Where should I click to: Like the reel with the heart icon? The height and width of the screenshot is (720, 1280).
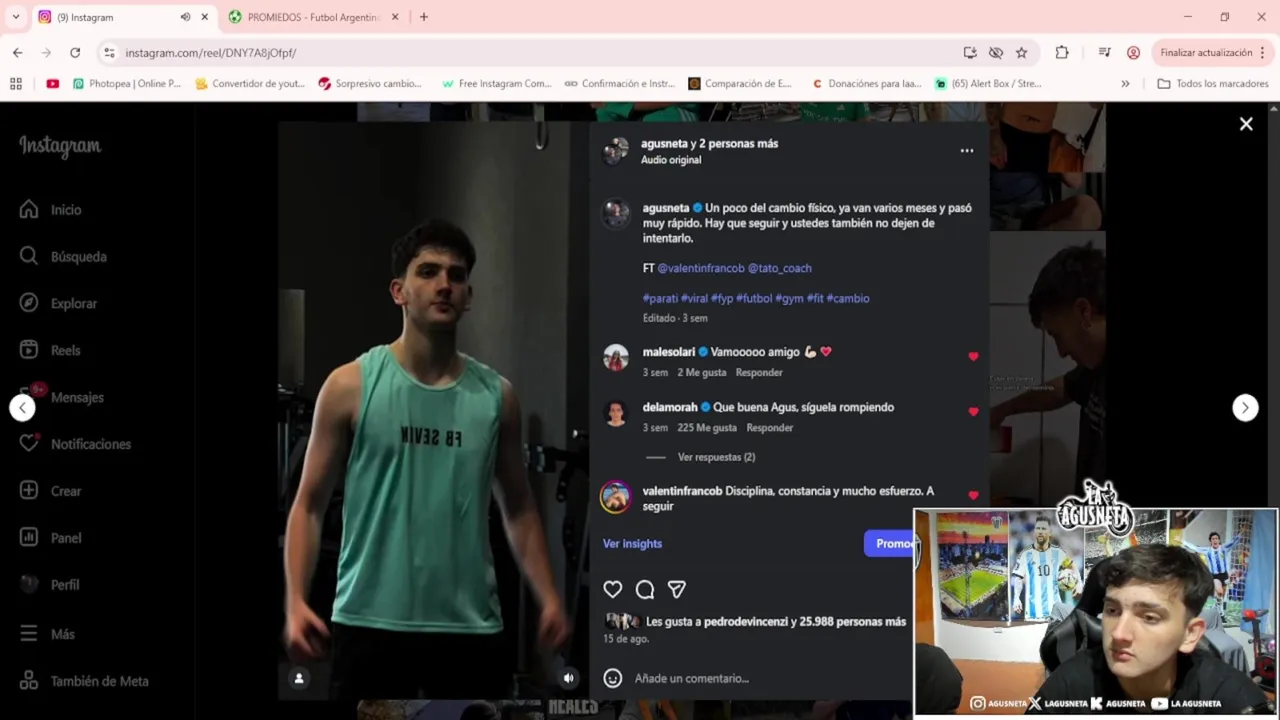(613, 589)
